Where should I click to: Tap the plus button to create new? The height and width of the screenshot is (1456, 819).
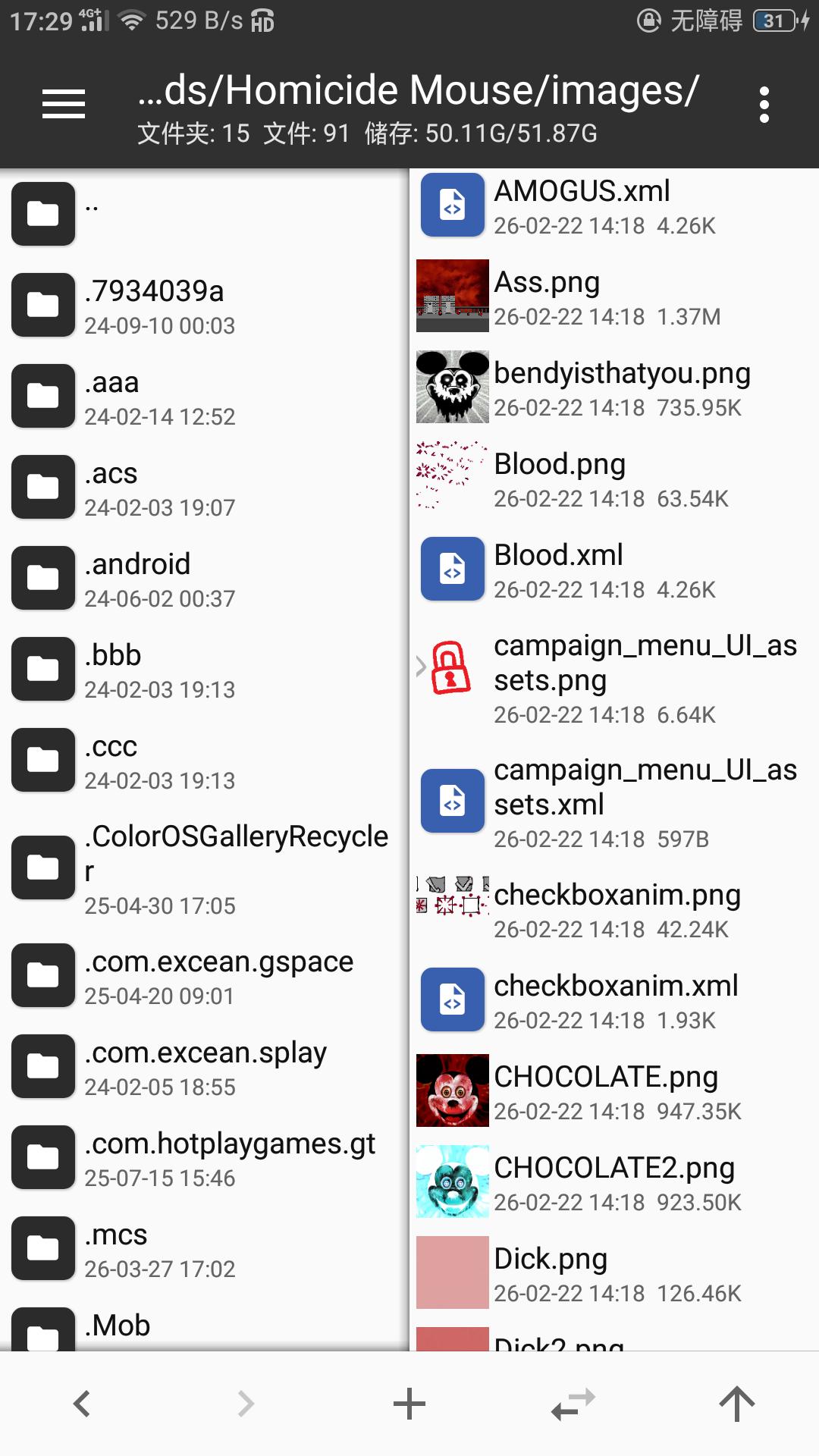tap(409, 1403)
